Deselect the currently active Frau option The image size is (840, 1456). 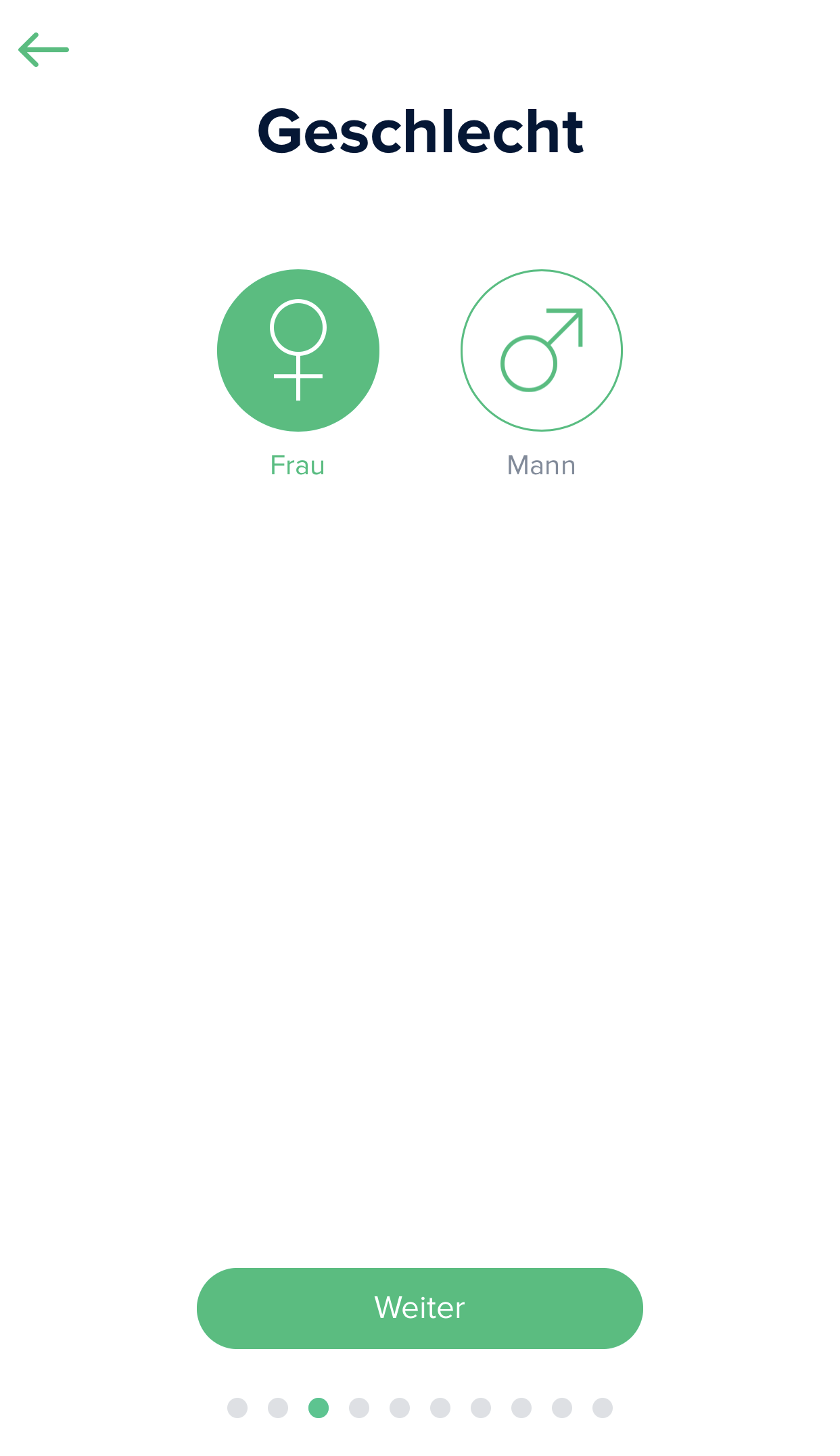298,350
